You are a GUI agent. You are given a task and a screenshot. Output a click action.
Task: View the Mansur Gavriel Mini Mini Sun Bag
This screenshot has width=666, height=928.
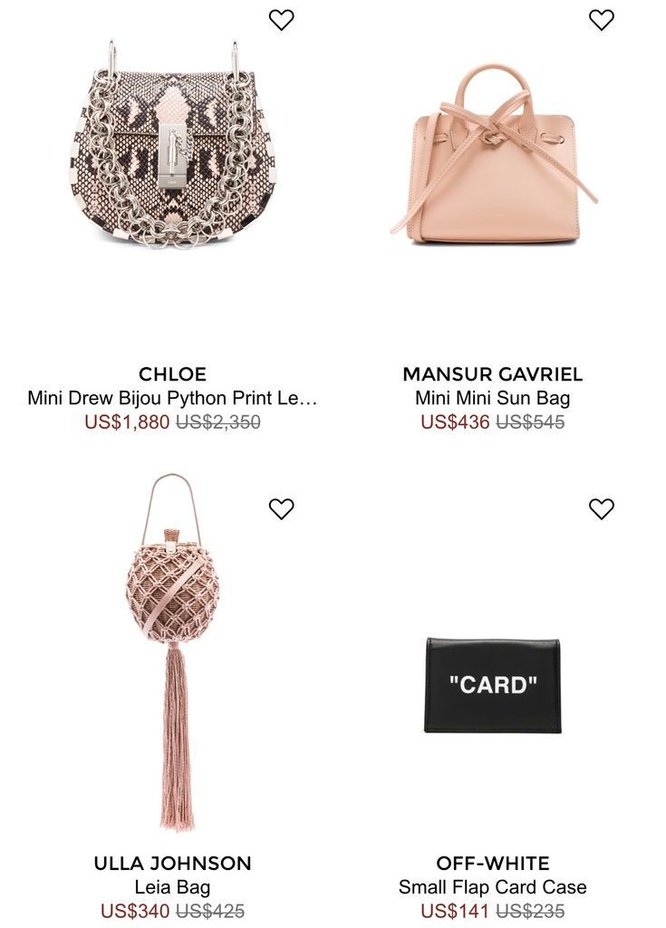click(493, 150)
